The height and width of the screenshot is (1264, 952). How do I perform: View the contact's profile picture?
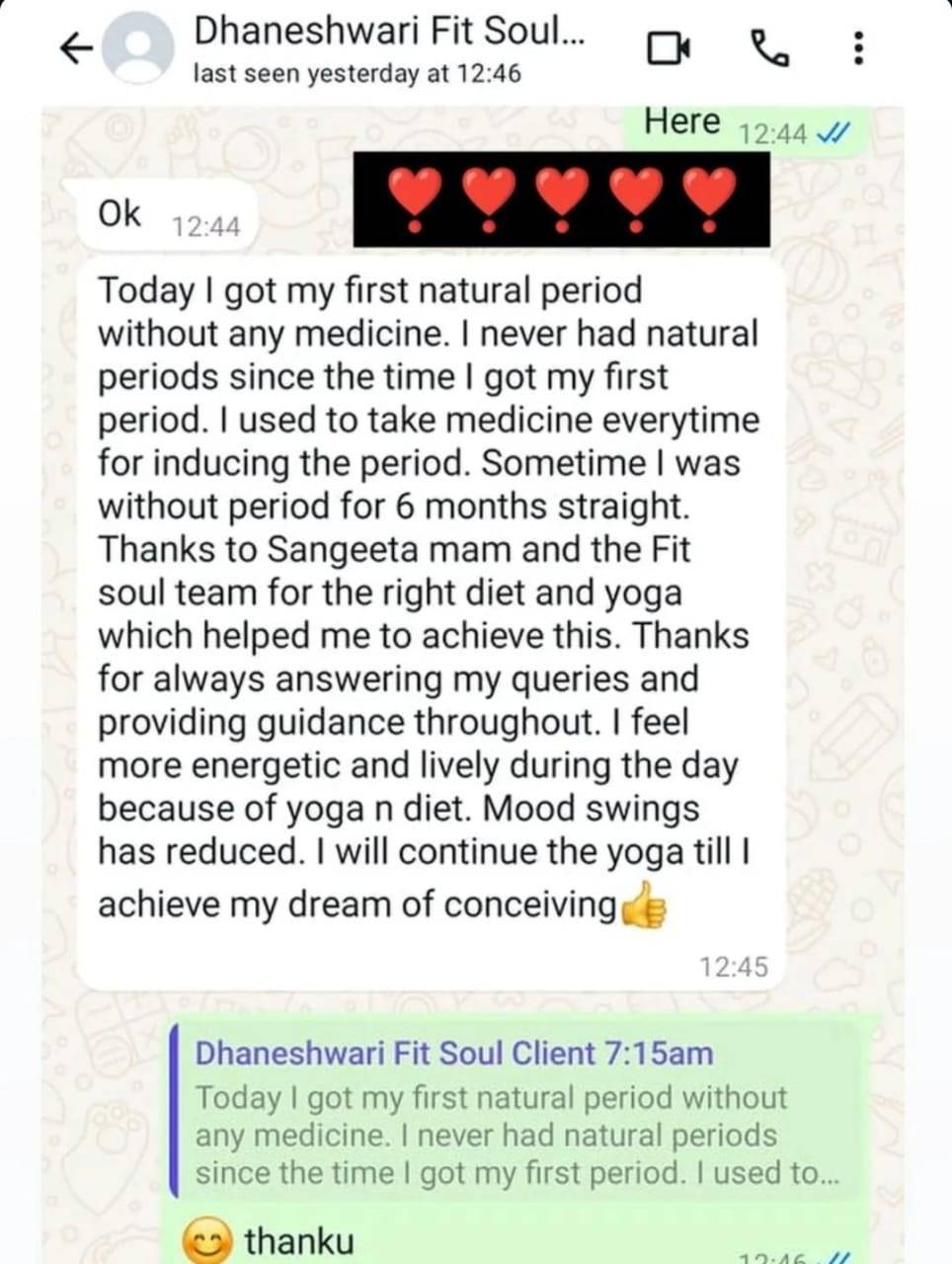click(139, 48)
